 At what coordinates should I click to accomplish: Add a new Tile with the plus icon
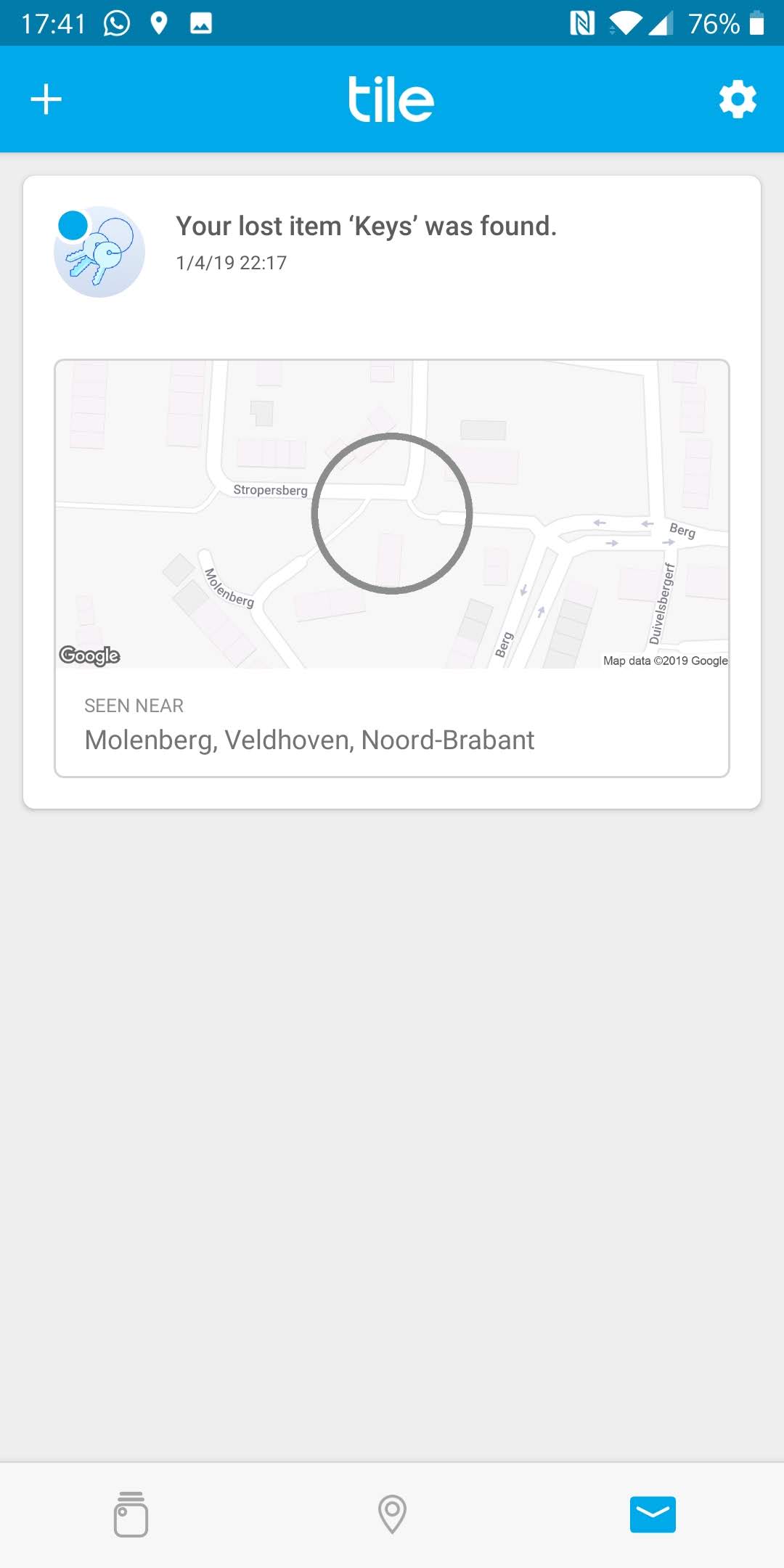click(46, 99)
